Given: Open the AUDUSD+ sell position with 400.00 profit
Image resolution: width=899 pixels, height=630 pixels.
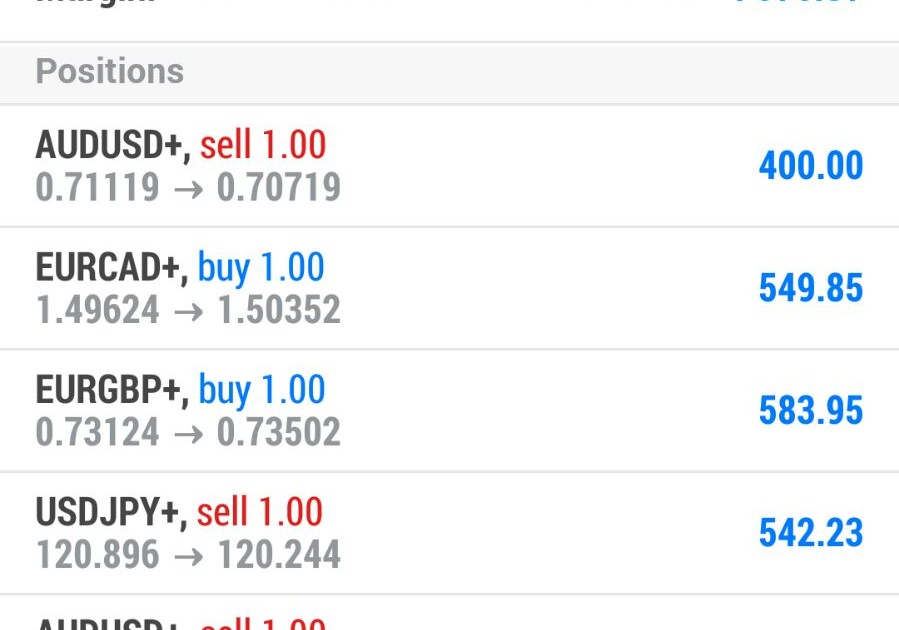Looking at the screenshot, I should pyautogui.click(x=449, y=166).
